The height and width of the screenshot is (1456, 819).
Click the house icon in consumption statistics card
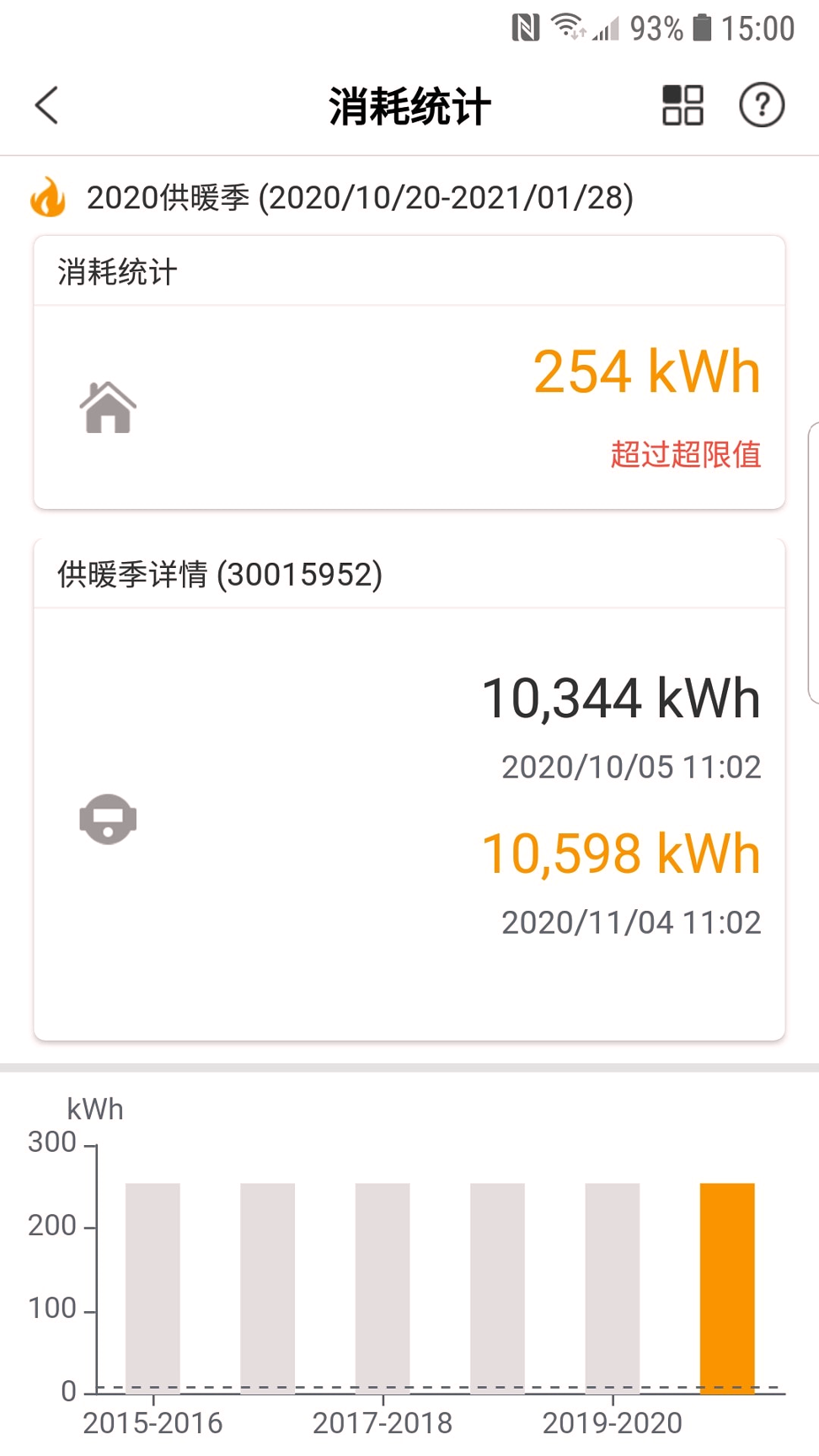108,408
